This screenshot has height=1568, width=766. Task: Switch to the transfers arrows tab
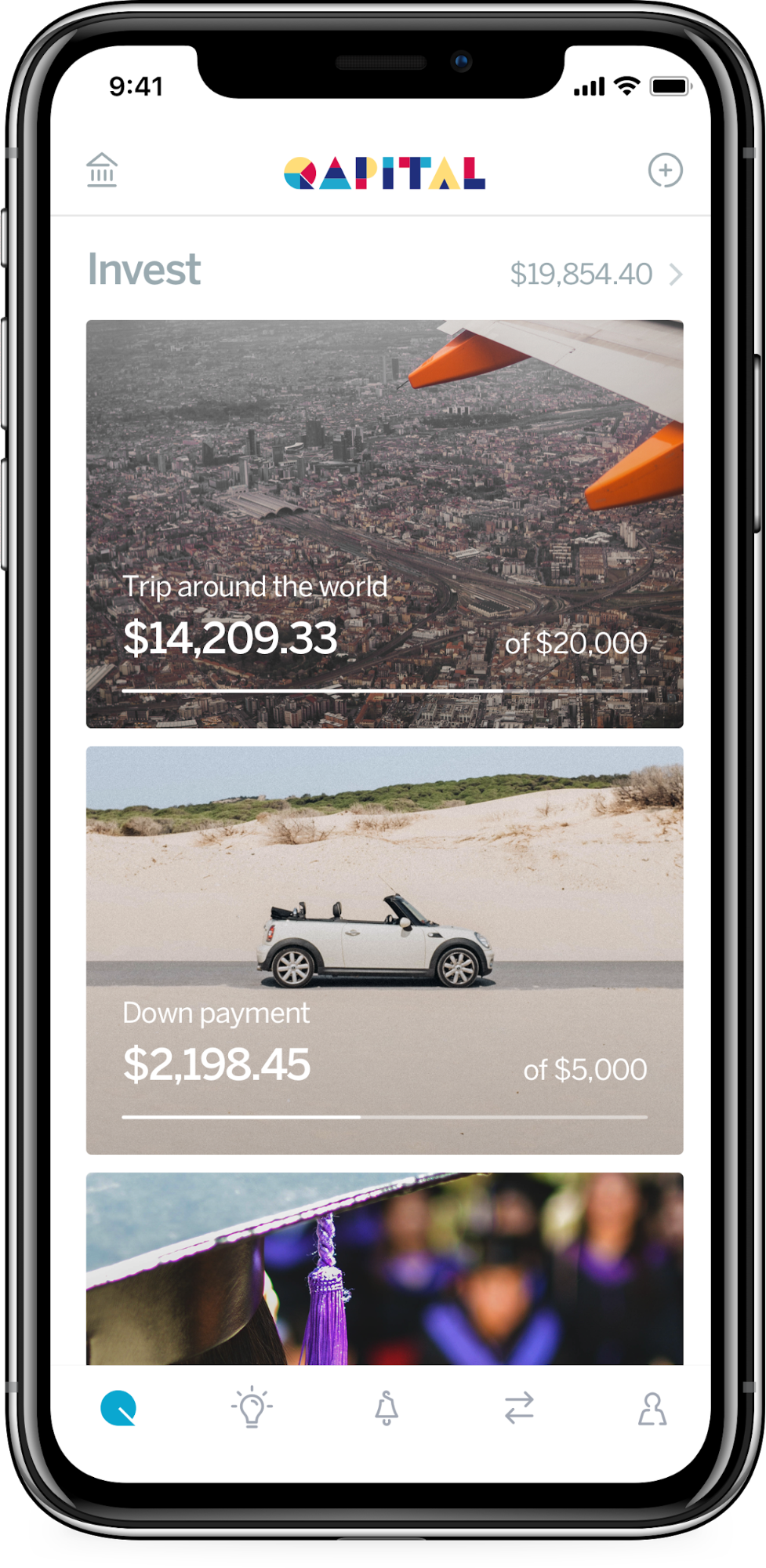(519, 1408)
